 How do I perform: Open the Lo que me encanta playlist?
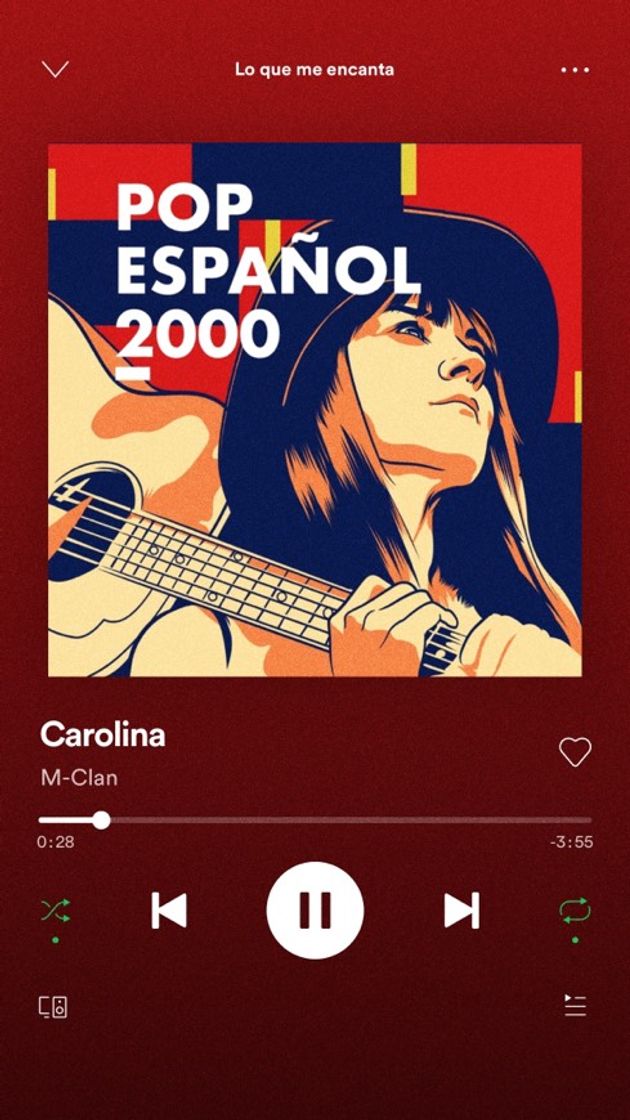(314, 69)
